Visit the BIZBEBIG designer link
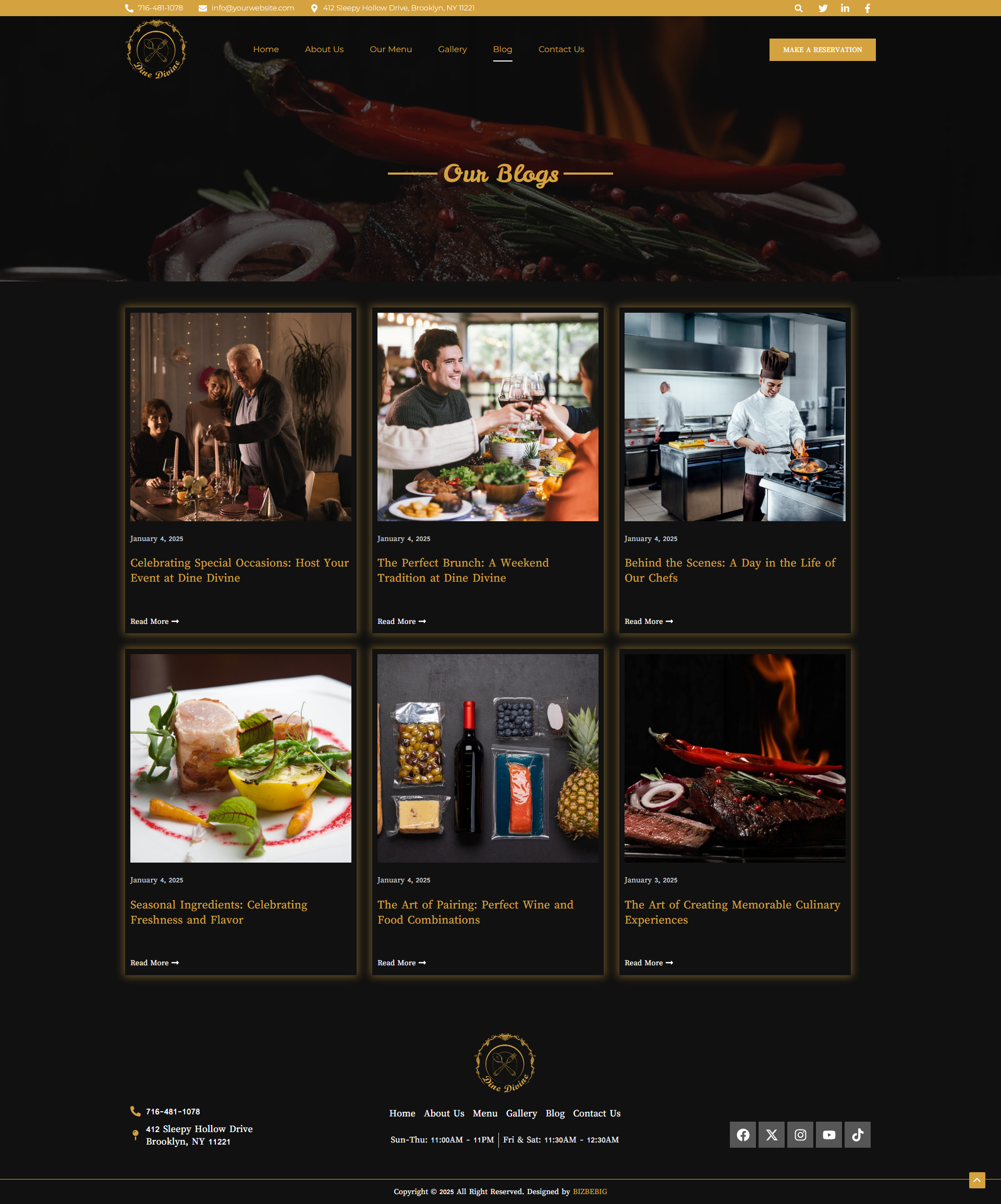The width and height of the screenshot is (1001, 1204). pos(589,1191)
